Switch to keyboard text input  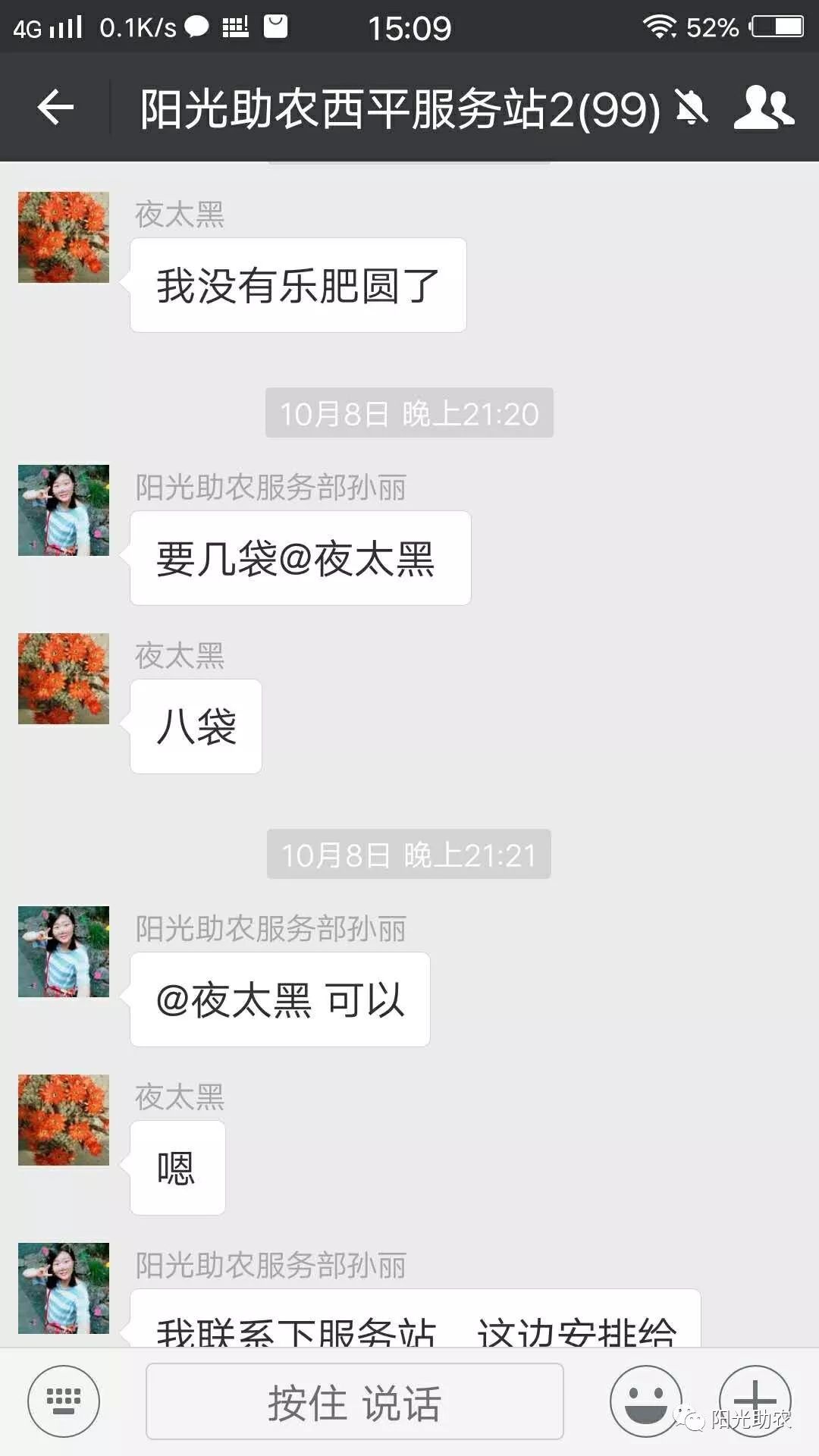tap(64, 1401)
